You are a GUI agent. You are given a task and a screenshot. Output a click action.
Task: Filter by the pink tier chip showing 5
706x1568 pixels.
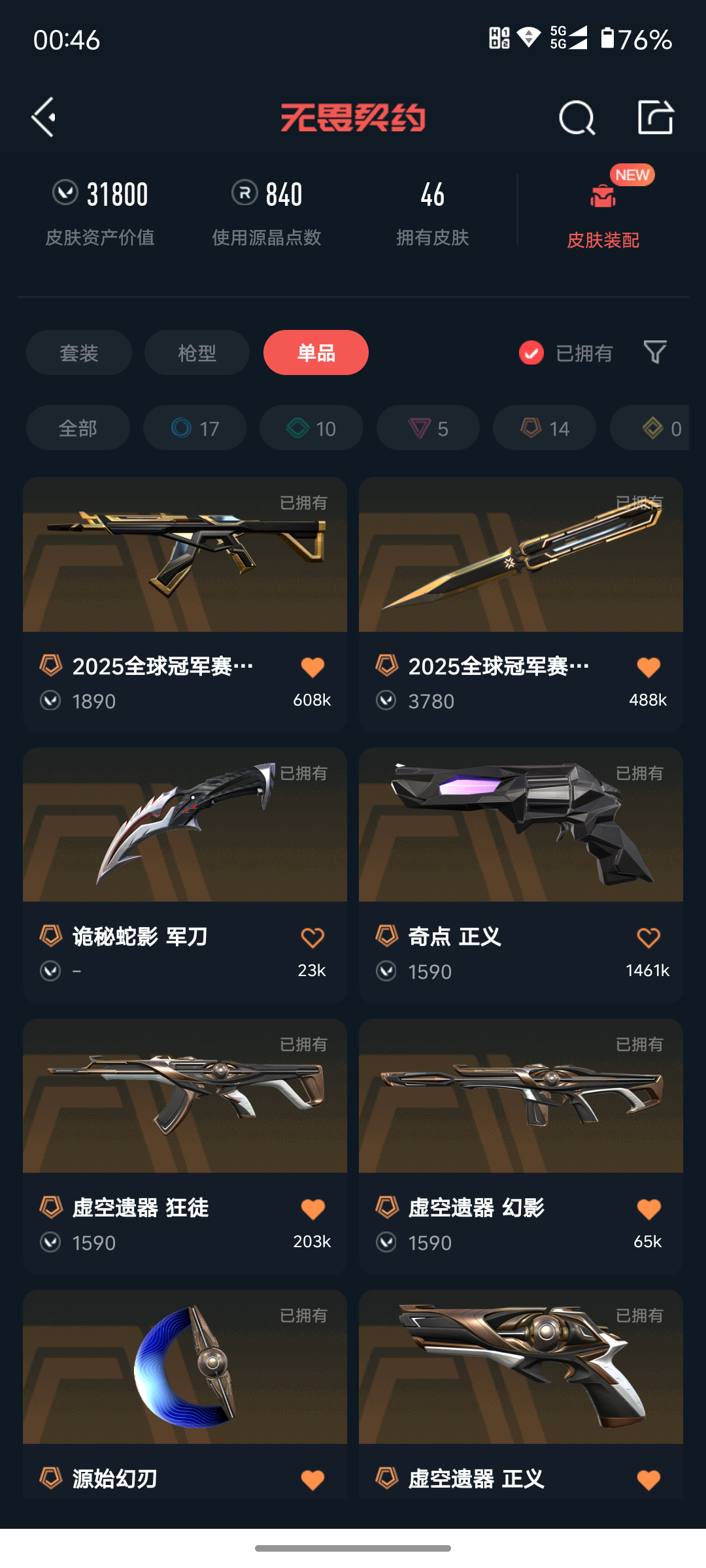coord(428,428)
